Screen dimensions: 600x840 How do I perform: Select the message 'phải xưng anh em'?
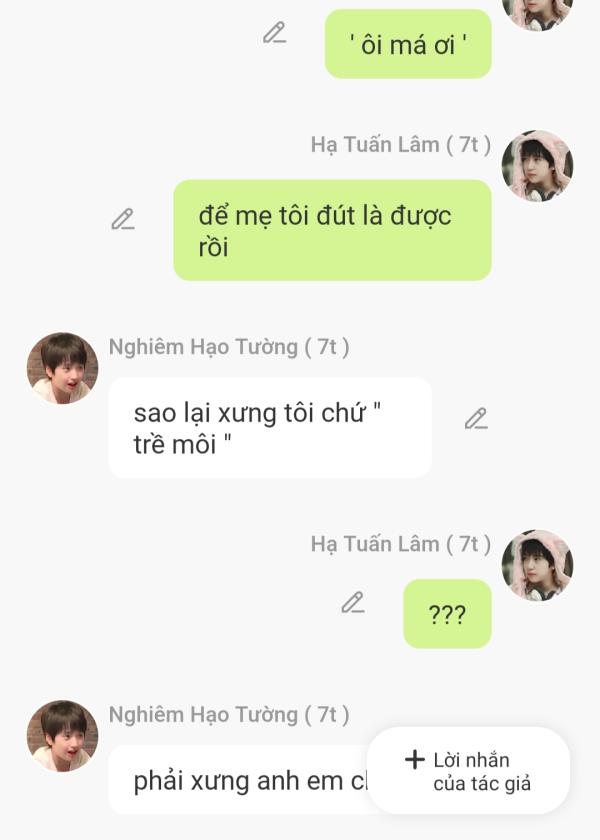(240, 781)
